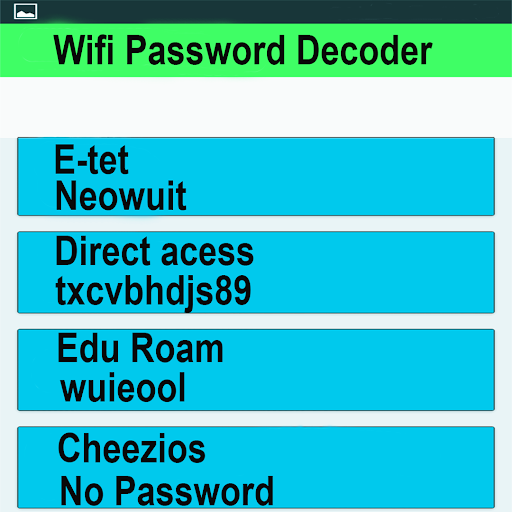Open the E-tet network entry
This screenshot has width=512, height=512.
click(256, 176)
